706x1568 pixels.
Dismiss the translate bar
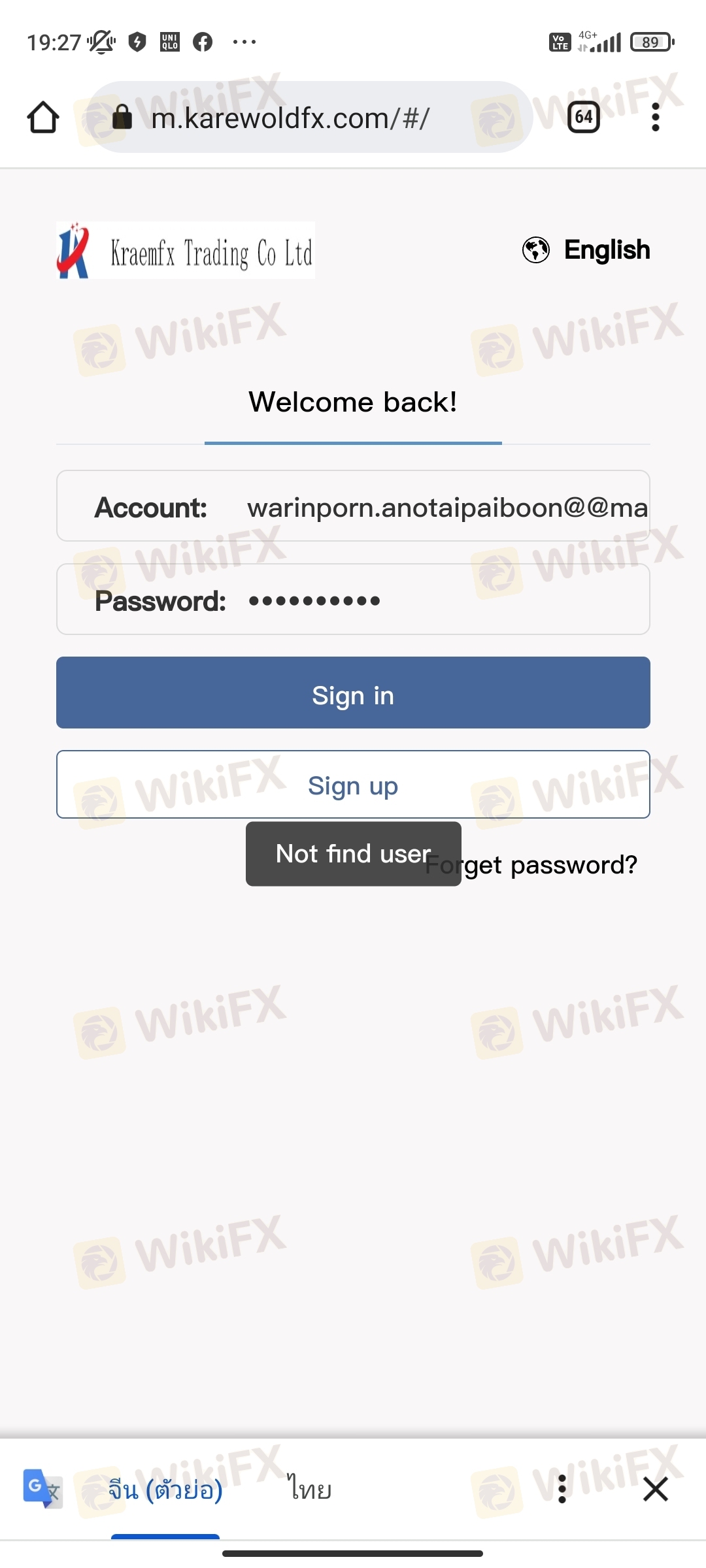tap(655, 1490)
